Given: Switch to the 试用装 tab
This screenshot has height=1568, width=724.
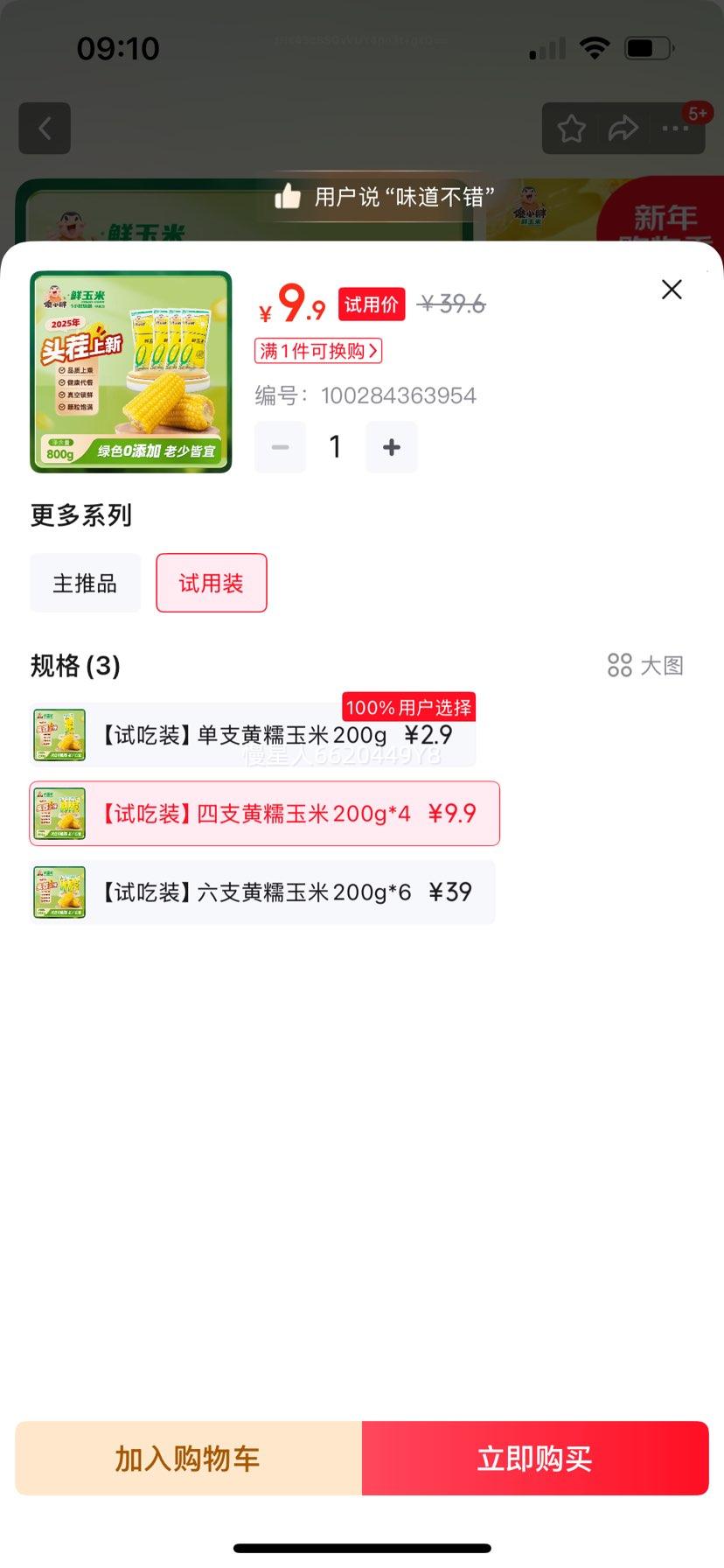Looking at the screenshot, I should (211, 583).
